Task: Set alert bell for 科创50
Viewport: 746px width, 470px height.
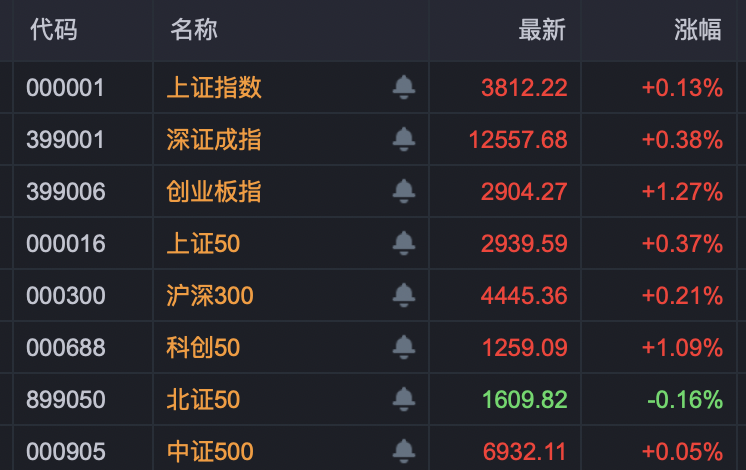Action: 404,348
